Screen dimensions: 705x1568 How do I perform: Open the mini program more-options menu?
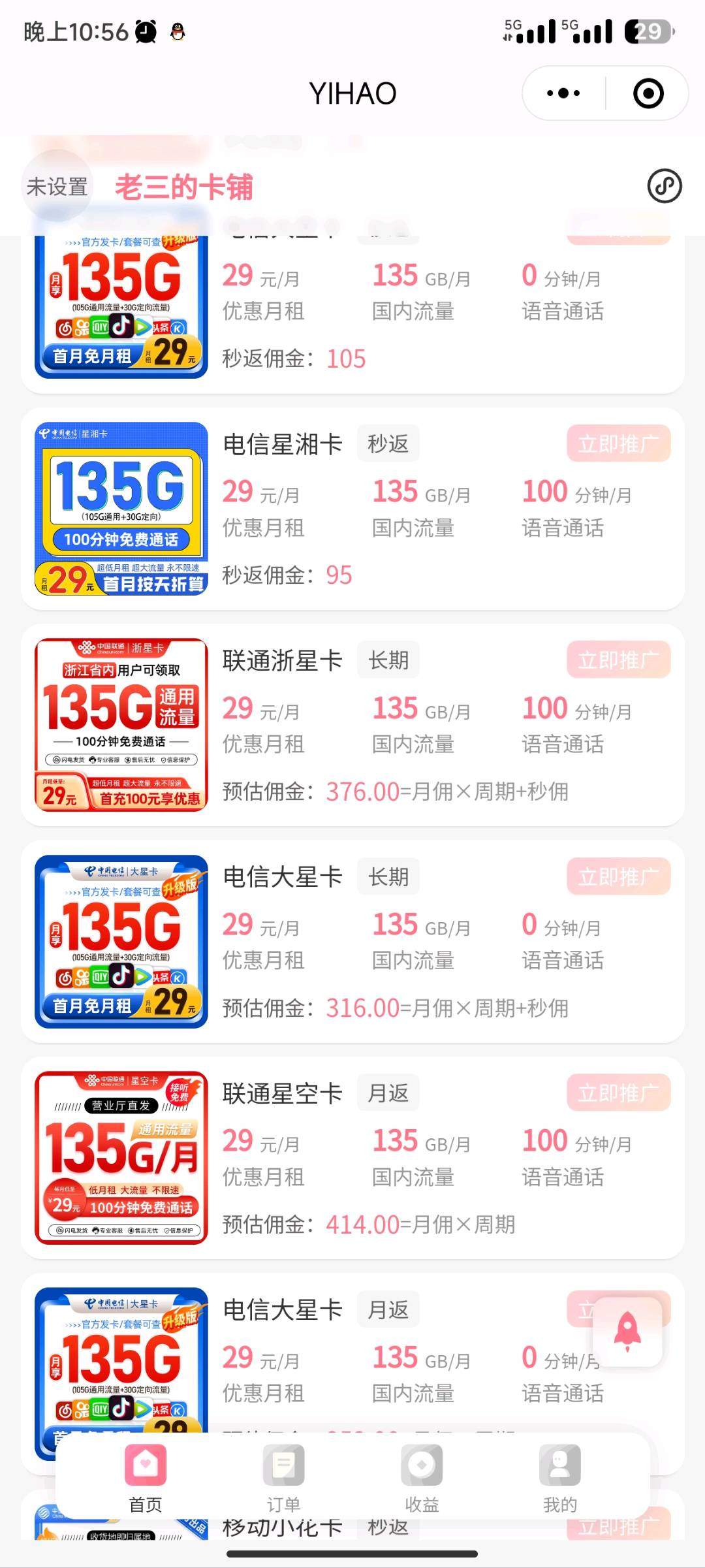(563, 93)
